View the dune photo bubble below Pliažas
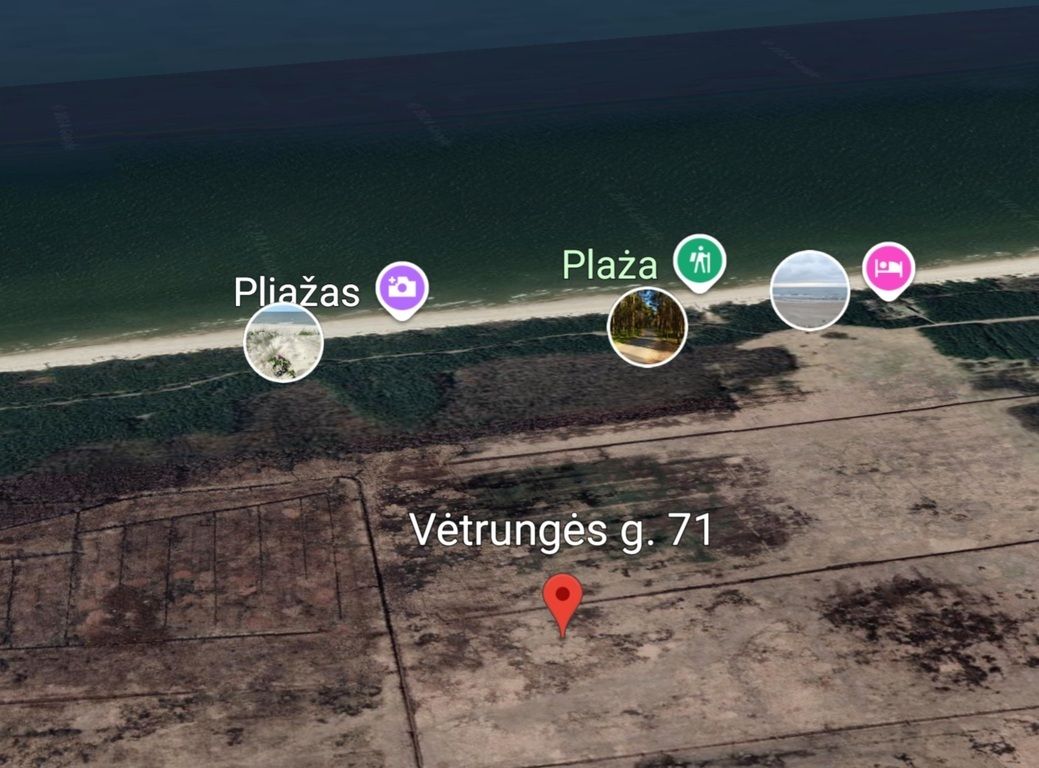1039x768 pixels. 284,343
